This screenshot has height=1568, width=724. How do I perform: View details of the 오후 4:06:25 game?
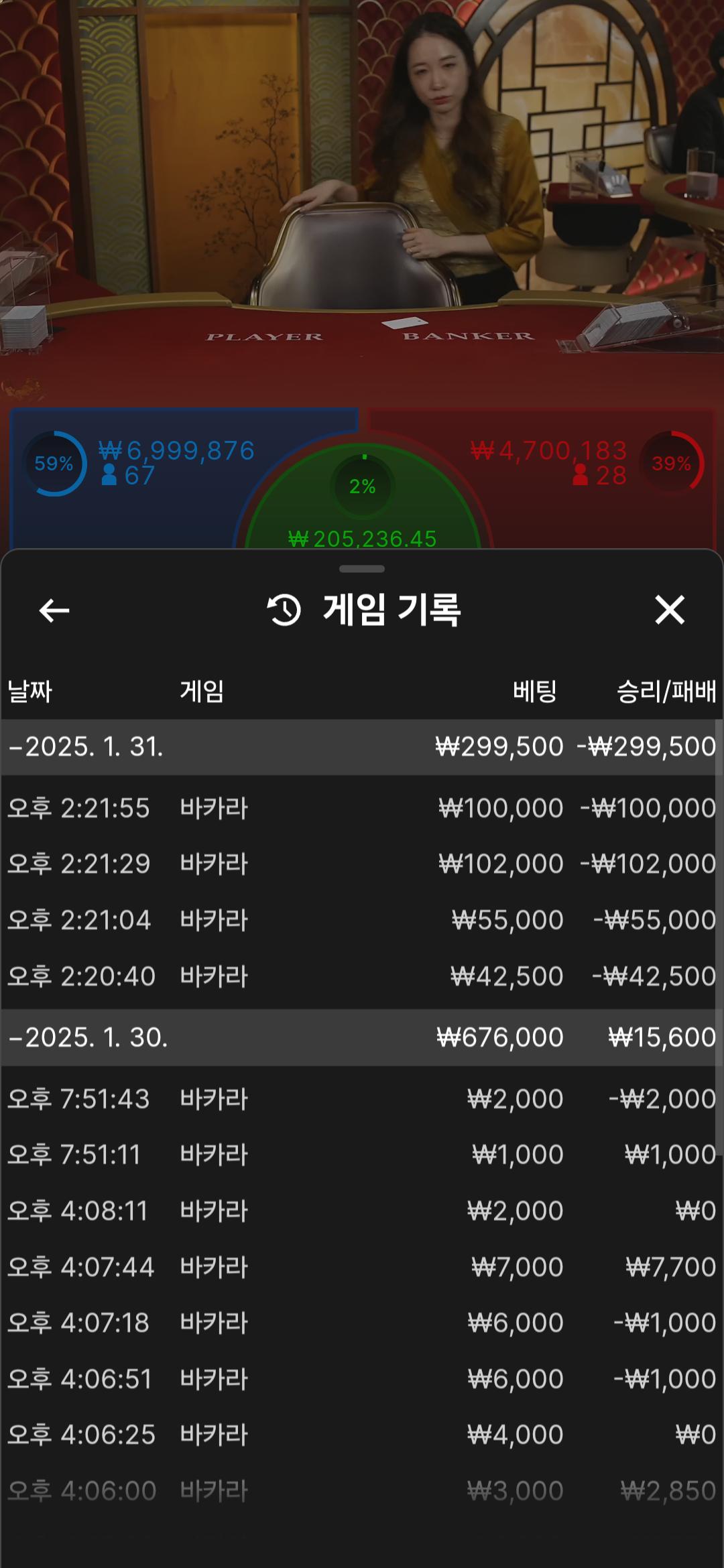pos(362,1435)
